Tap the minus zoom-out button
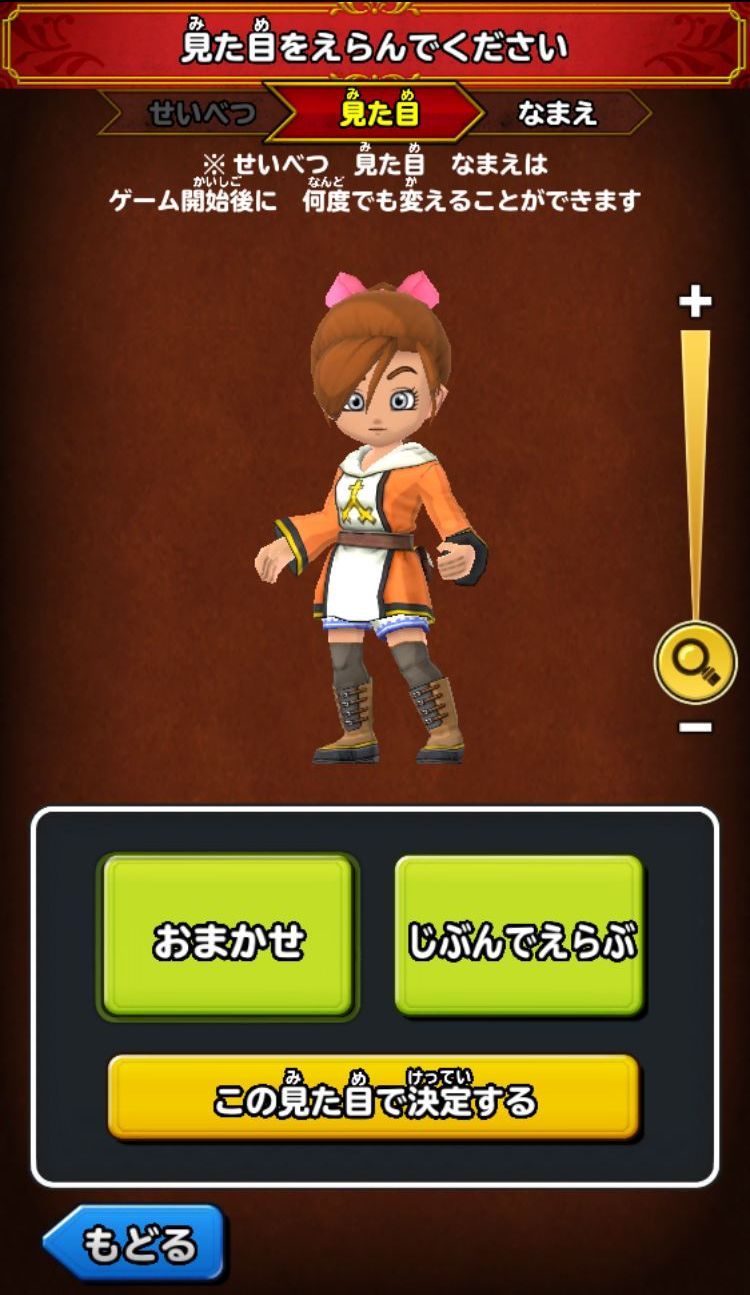Image resolution: width=750 pixels, height=1295 pixels. [x=695, y=727]
